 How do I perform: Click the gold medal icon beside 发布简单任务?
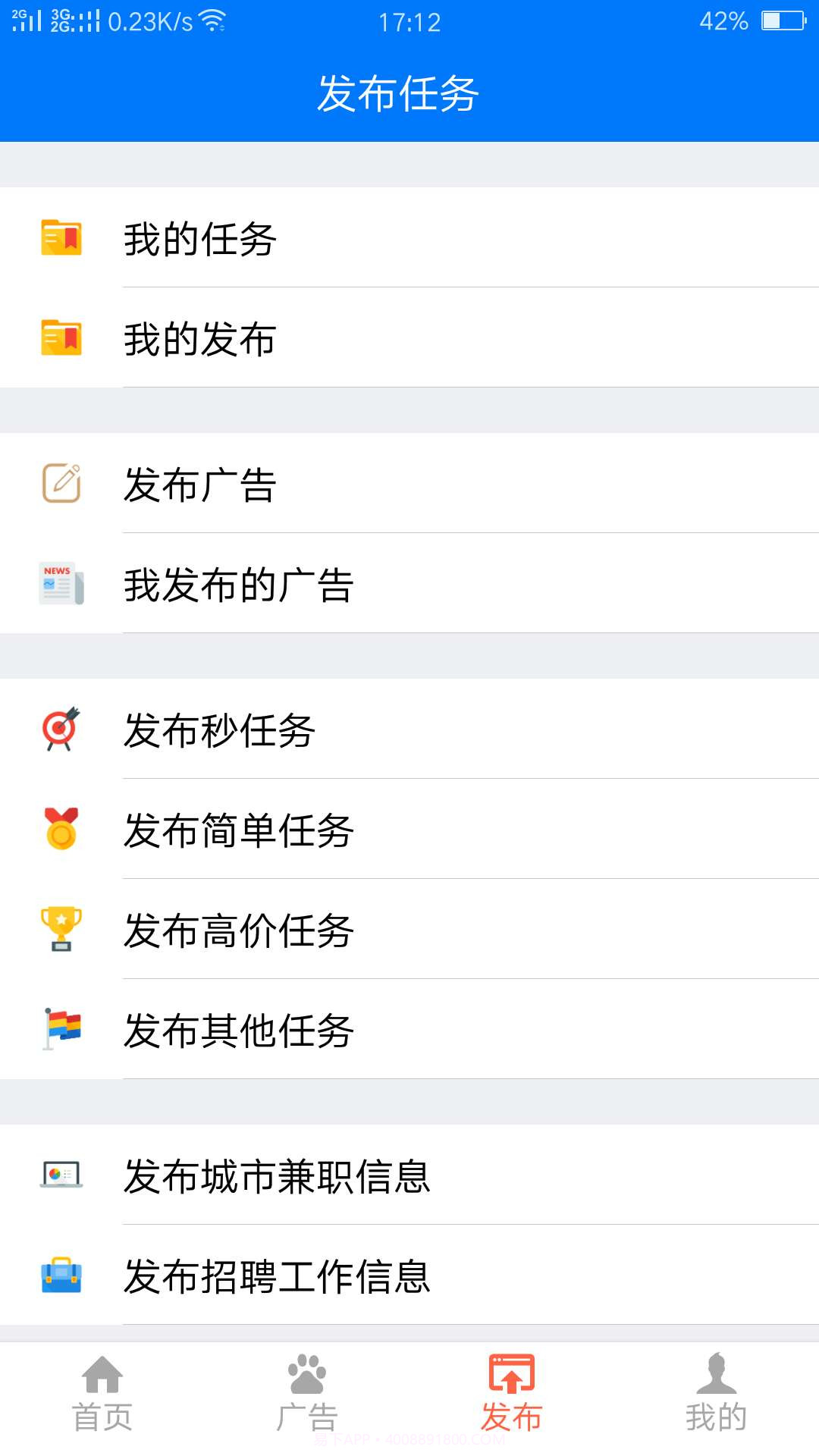tap(61, 830)
